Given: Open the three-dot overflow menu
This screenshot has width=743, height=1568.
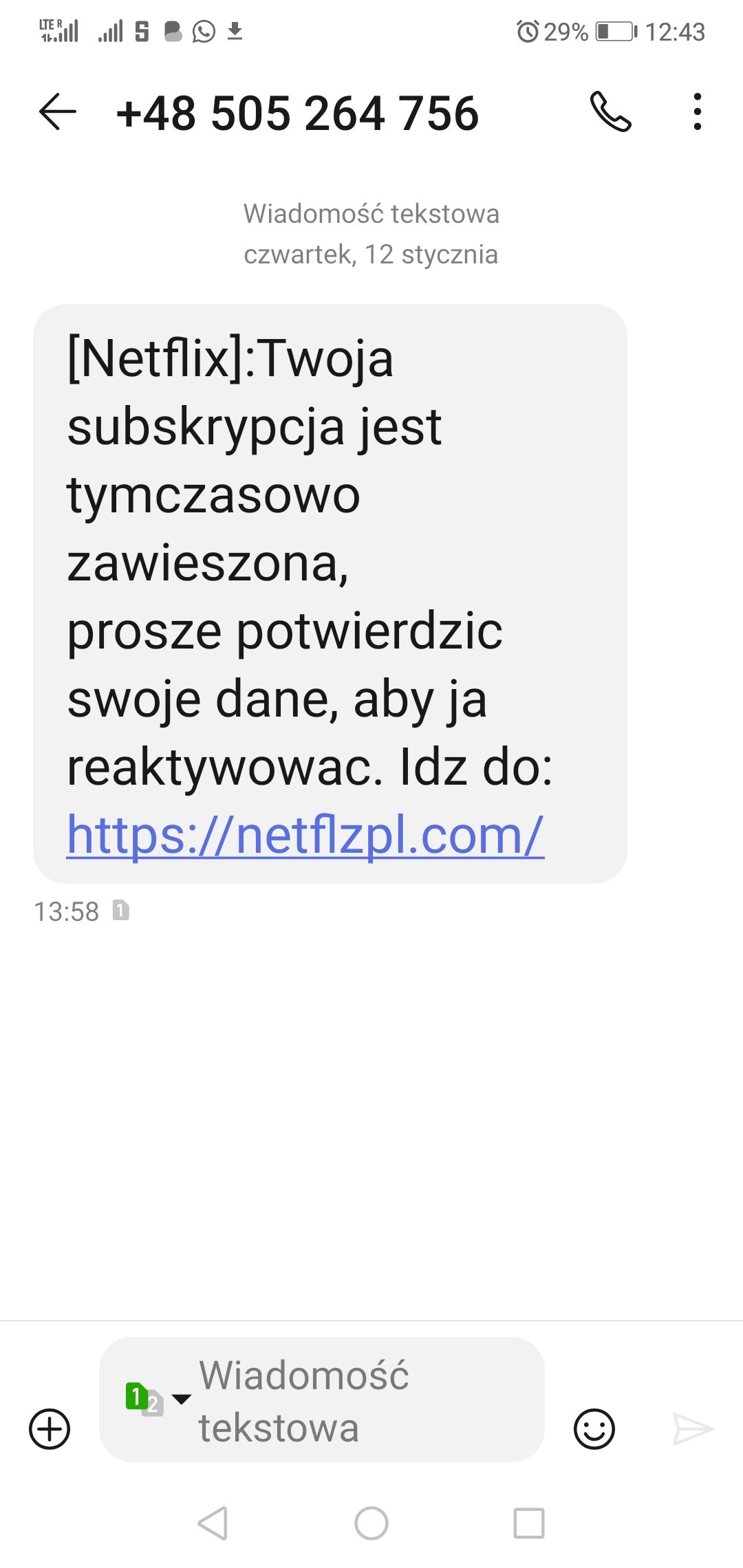Looking at the screenshot, I should [697, 112].
